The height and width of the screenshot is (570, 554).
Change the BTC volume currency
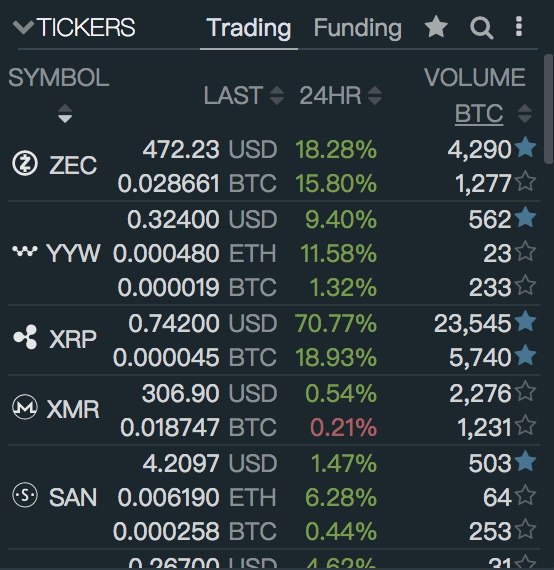479,113
